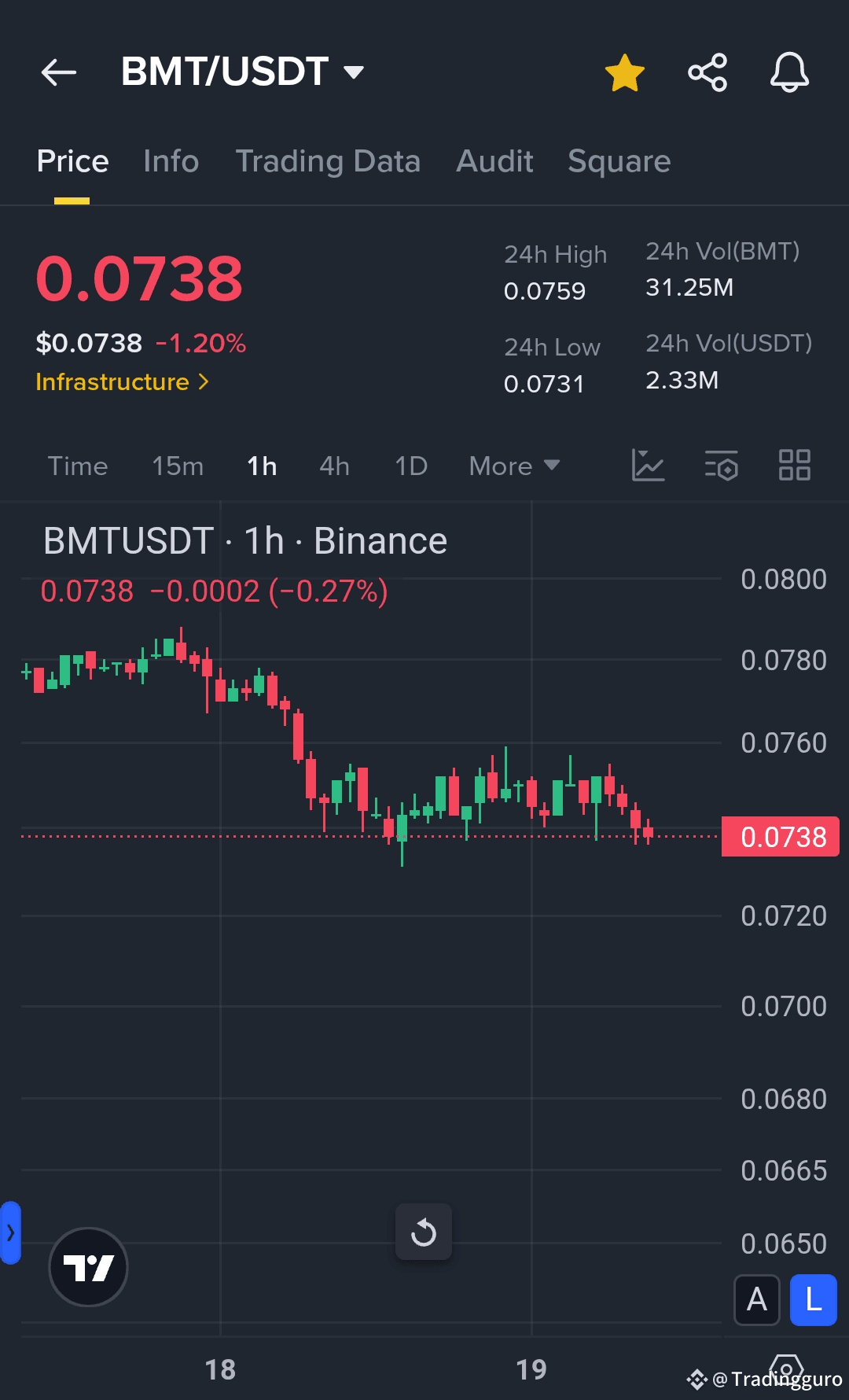849x1400 pixels.
Task: Go back with the arrow
Action: tap(59, 72)
